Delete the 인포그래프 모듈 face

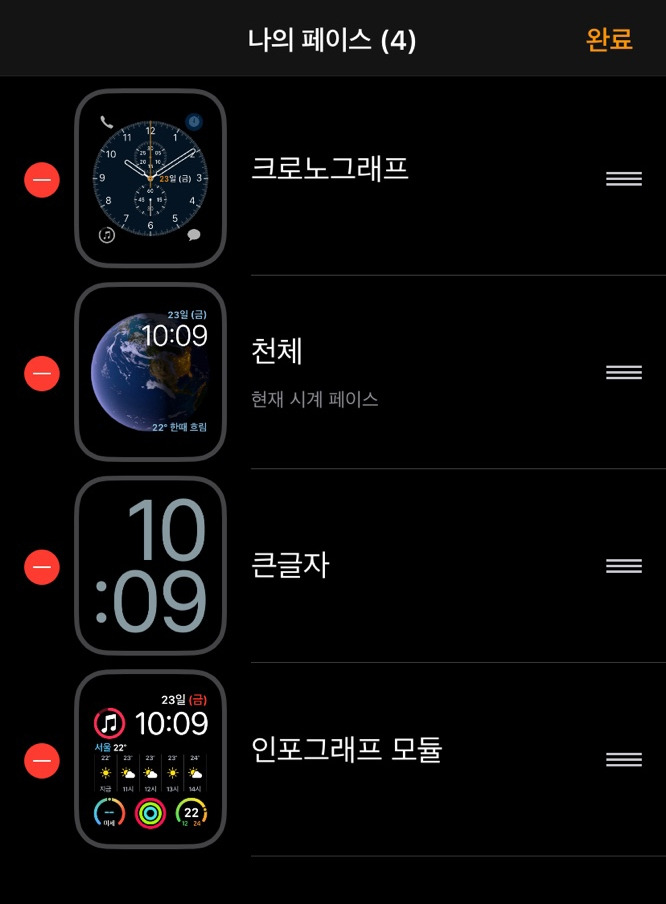tap(42, 760)
